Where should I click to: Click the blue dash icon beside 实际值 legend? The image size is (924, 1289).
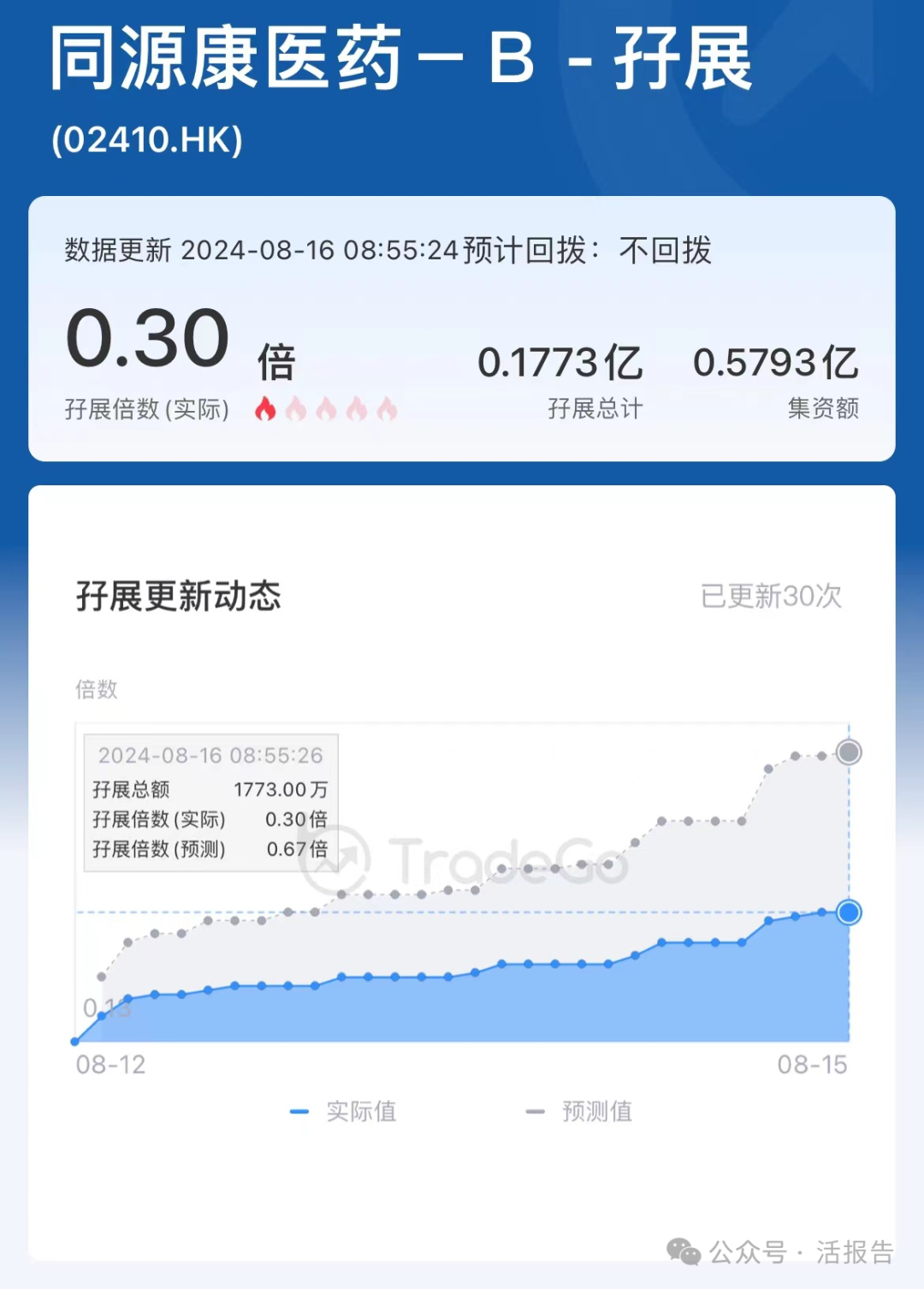point(299,1109)
